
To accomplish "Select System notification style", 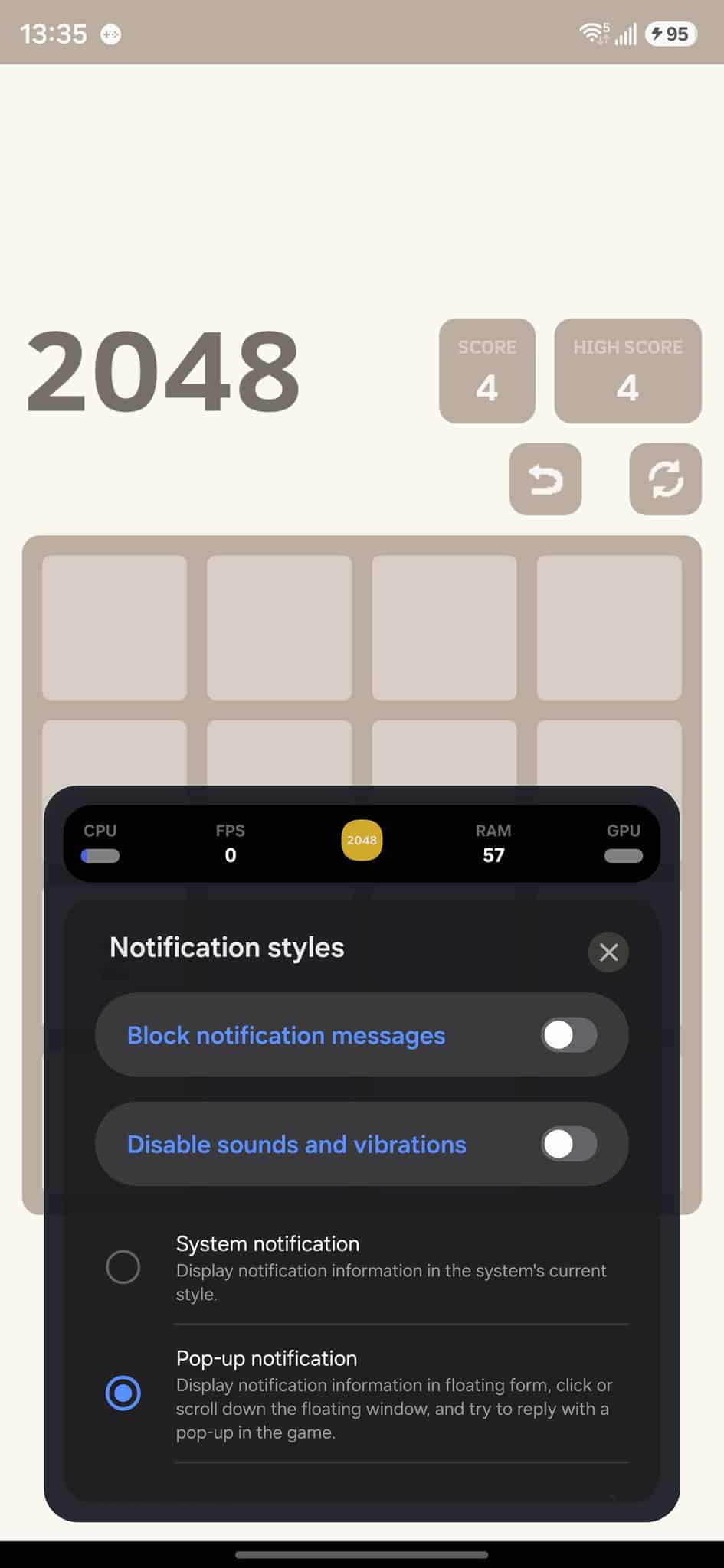I will pyautogui.click(x=123, y=1267).
